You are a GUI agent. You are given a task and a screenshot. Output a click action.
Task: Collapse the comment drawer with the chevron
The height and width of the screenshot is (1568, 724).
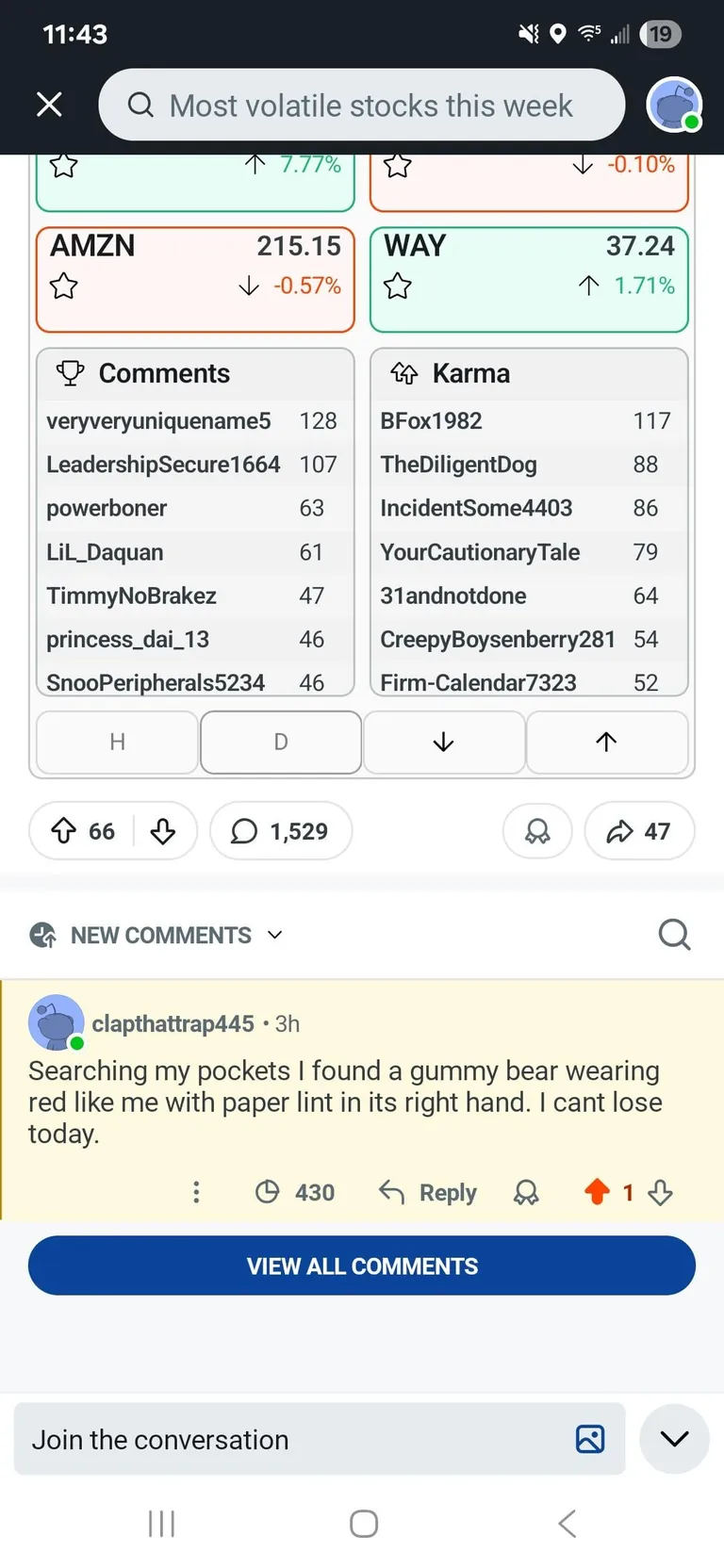coord(674,1439)
